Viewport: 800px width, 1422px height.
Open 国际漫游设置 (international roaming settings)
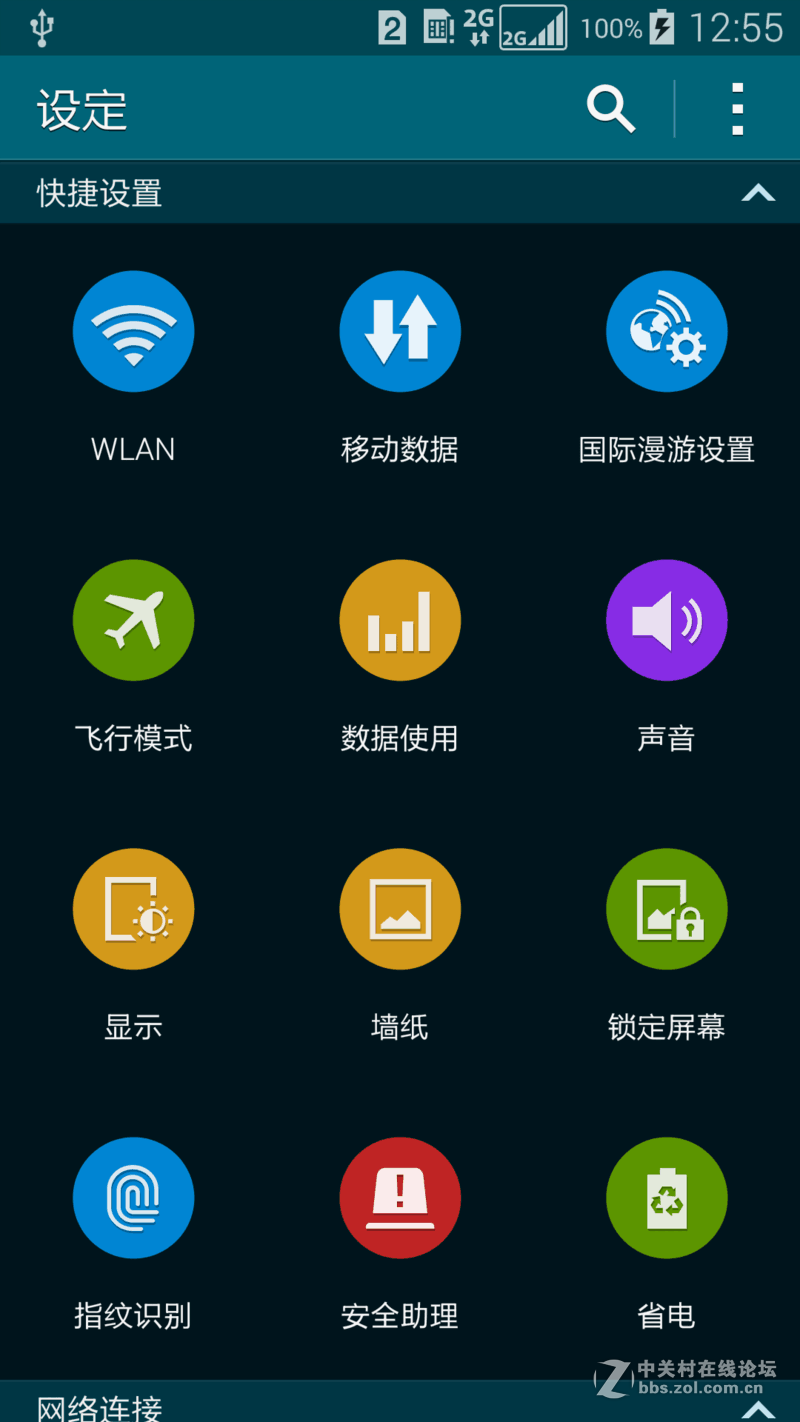pyautogui.click(x=667, y=330)
